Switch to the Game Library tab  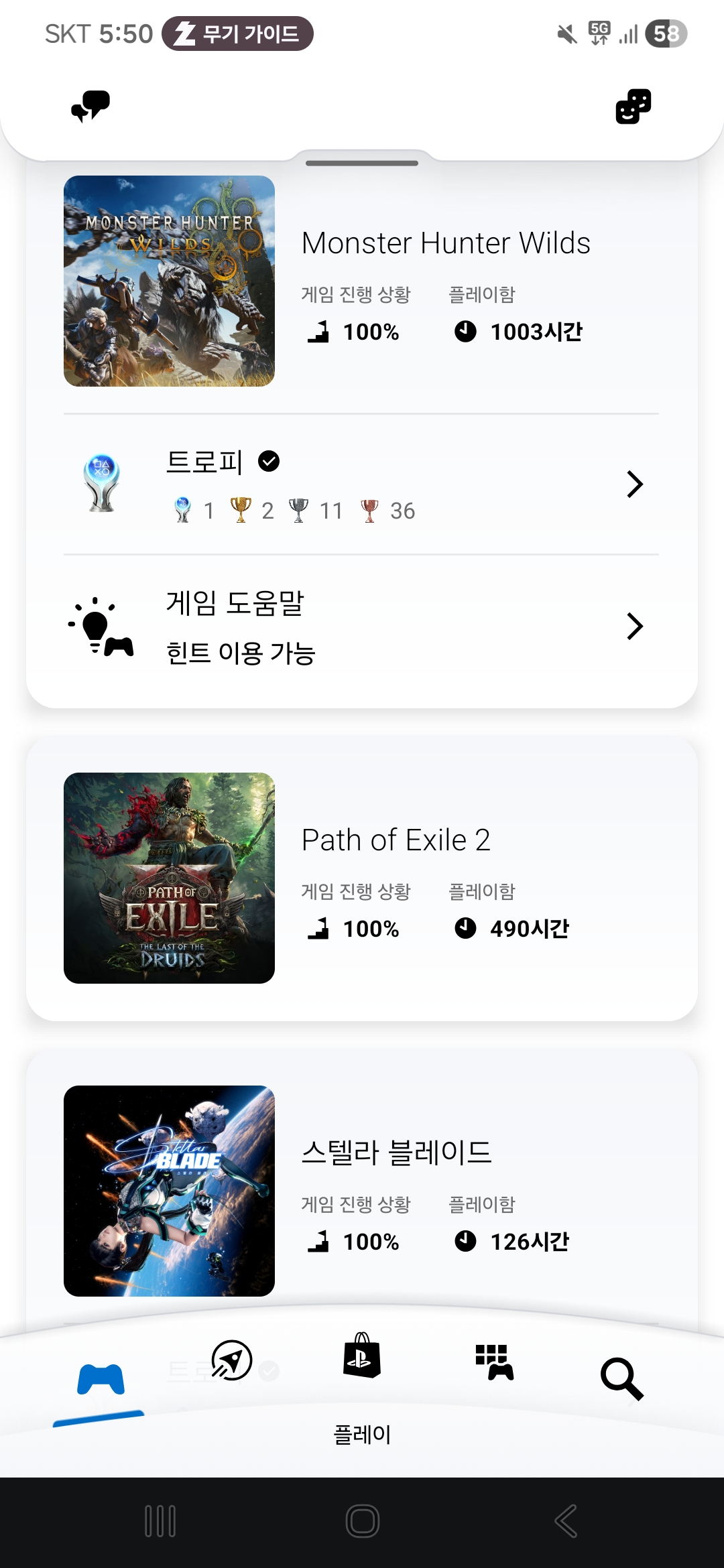click(x=494, y=1362)
